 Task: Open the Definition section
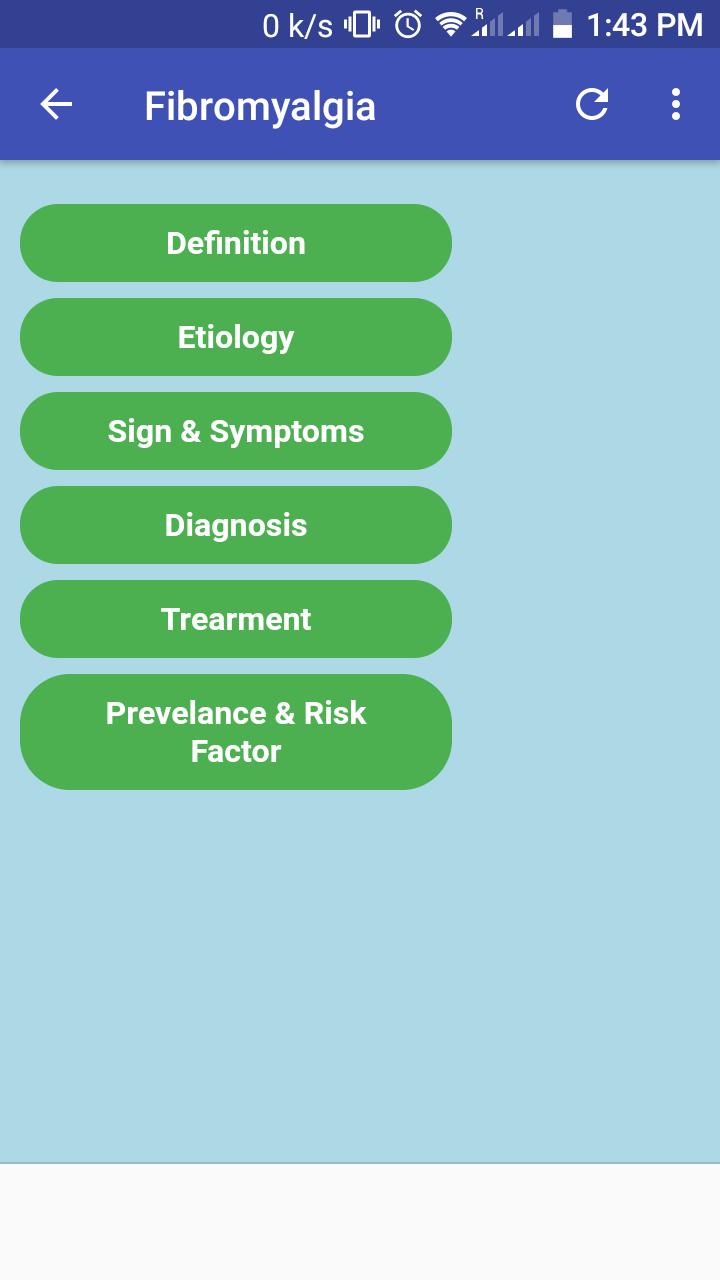pyautogui.click(x=236, y=243)
